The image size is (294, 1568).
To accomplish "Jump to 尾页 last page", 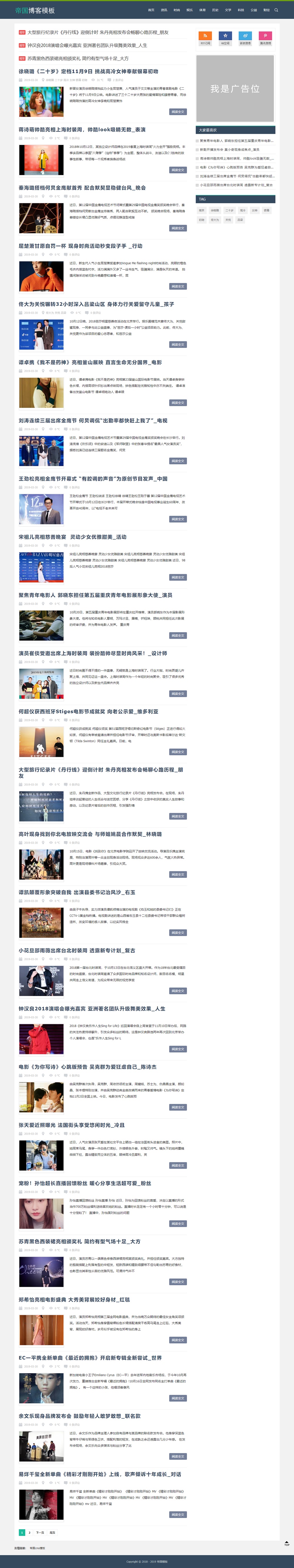I will pos(52,1533).
